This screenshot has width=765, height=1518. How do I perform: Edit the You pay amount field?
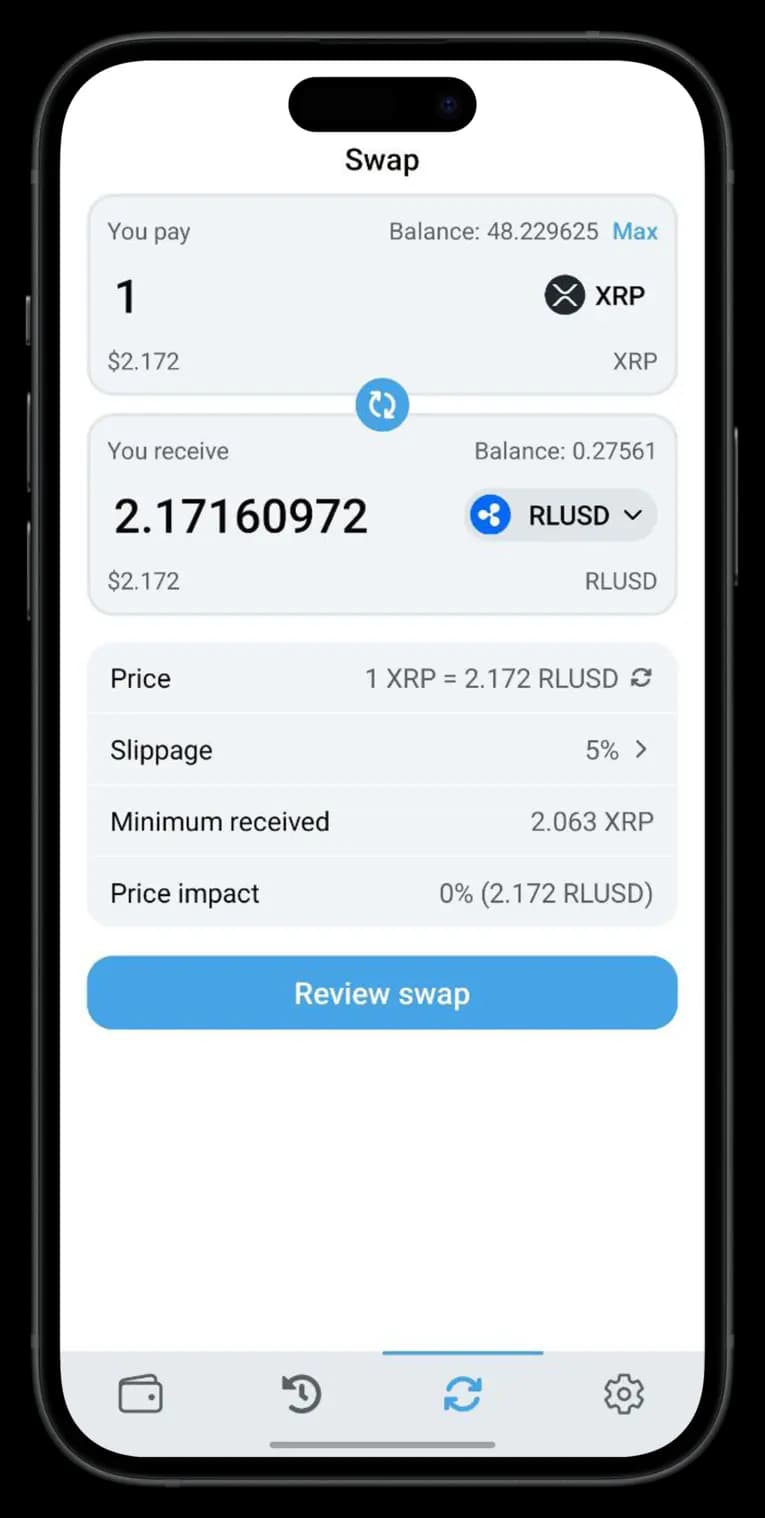pyautogui.click(x=300, y=296)
